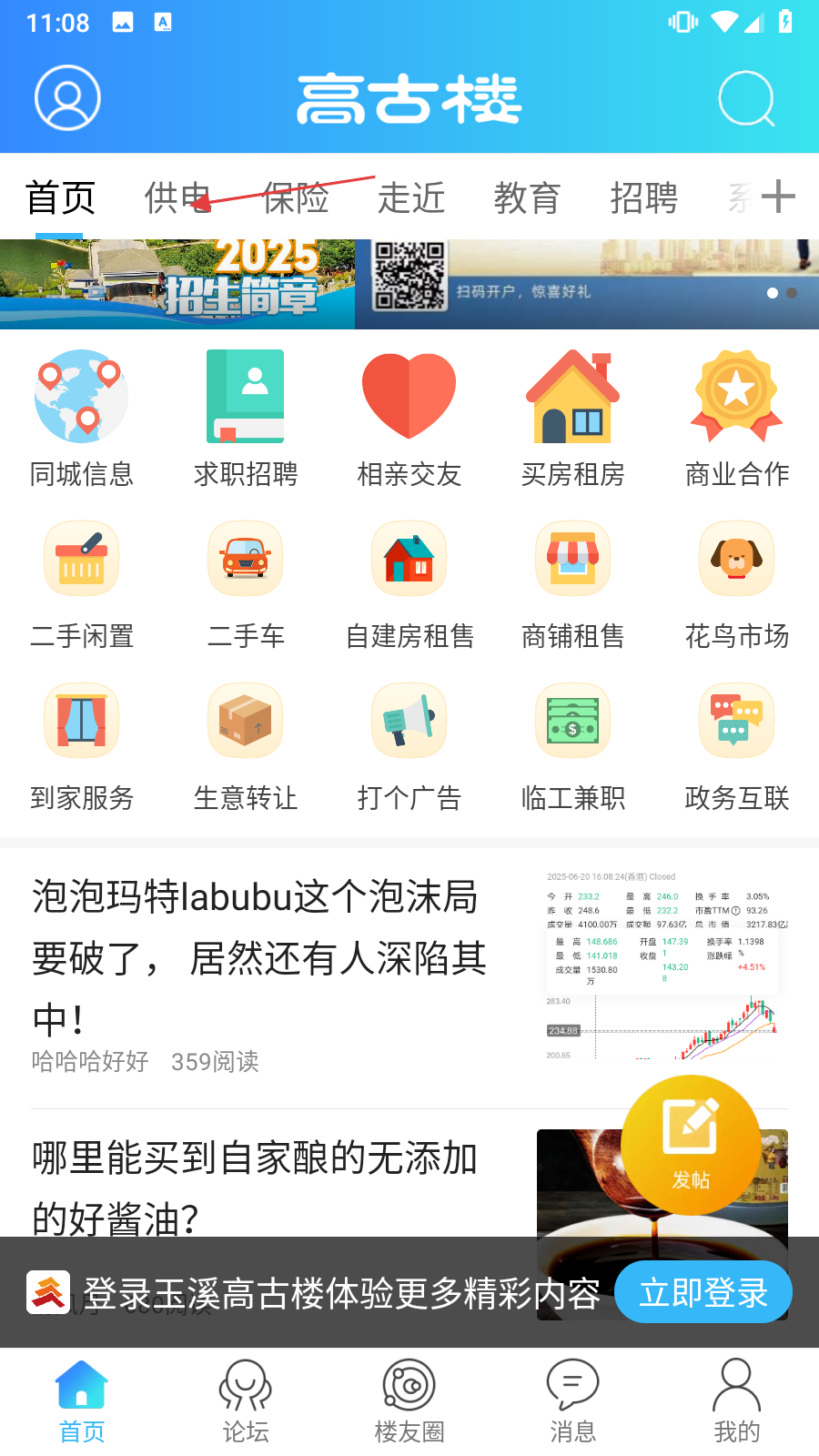Go to the 我的 tab
819x1456 pixels.
[737, 1401]
